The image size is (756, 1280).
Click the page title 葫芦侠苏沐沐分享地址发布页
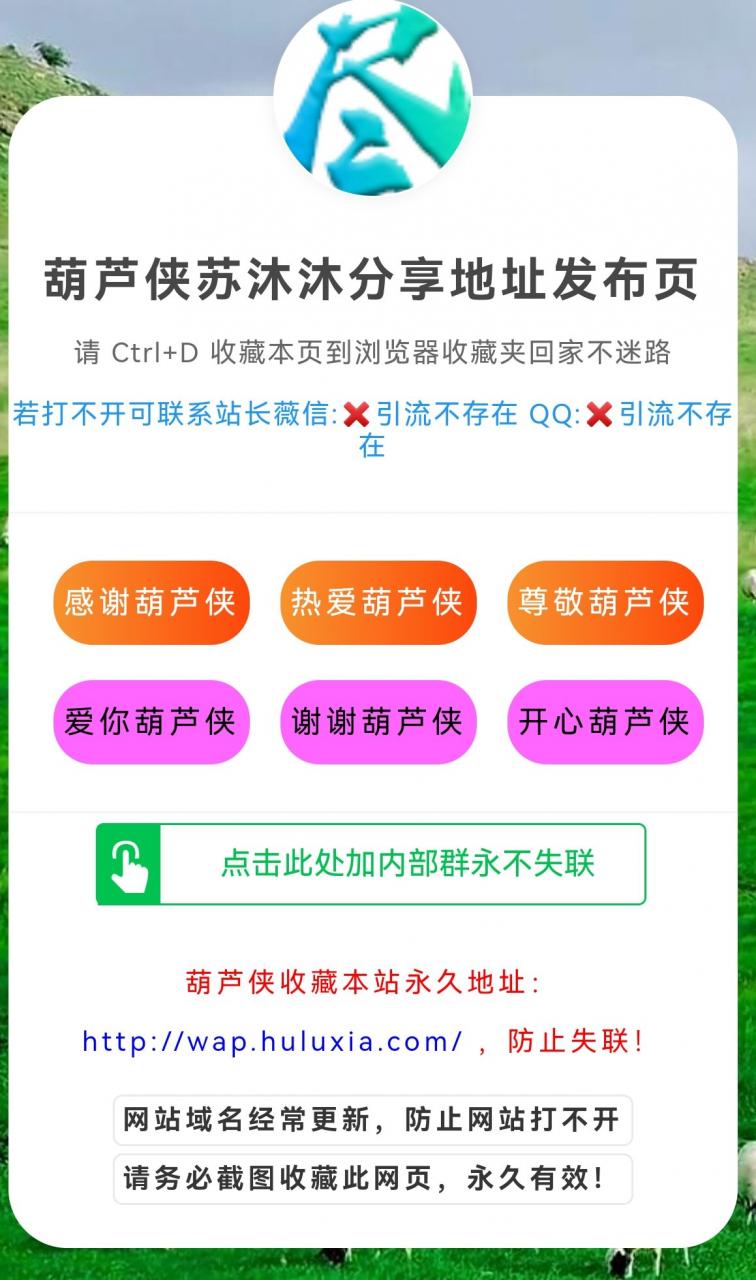[378, 278]
